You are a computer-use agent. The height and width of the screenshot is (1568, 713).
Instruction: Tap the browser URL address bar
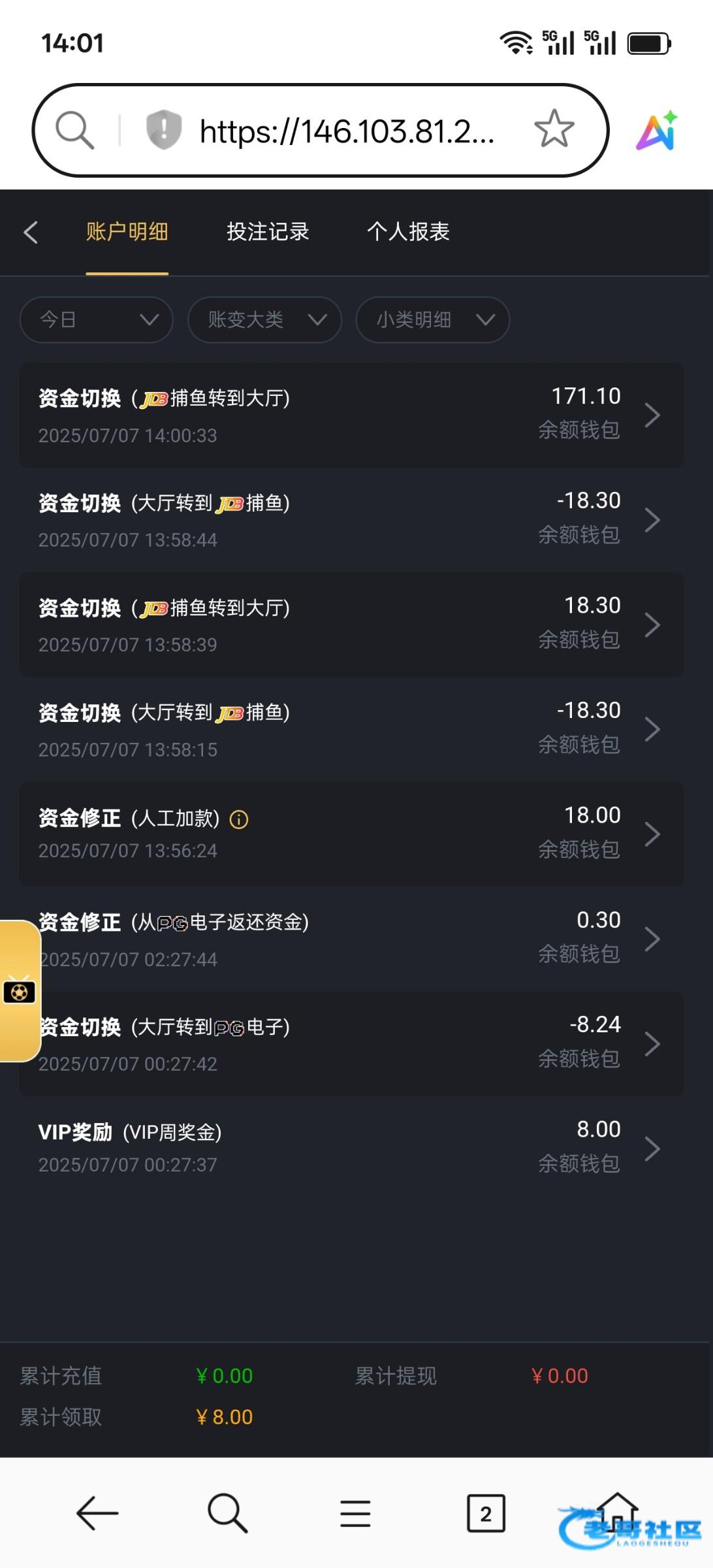tap(346, 131)
